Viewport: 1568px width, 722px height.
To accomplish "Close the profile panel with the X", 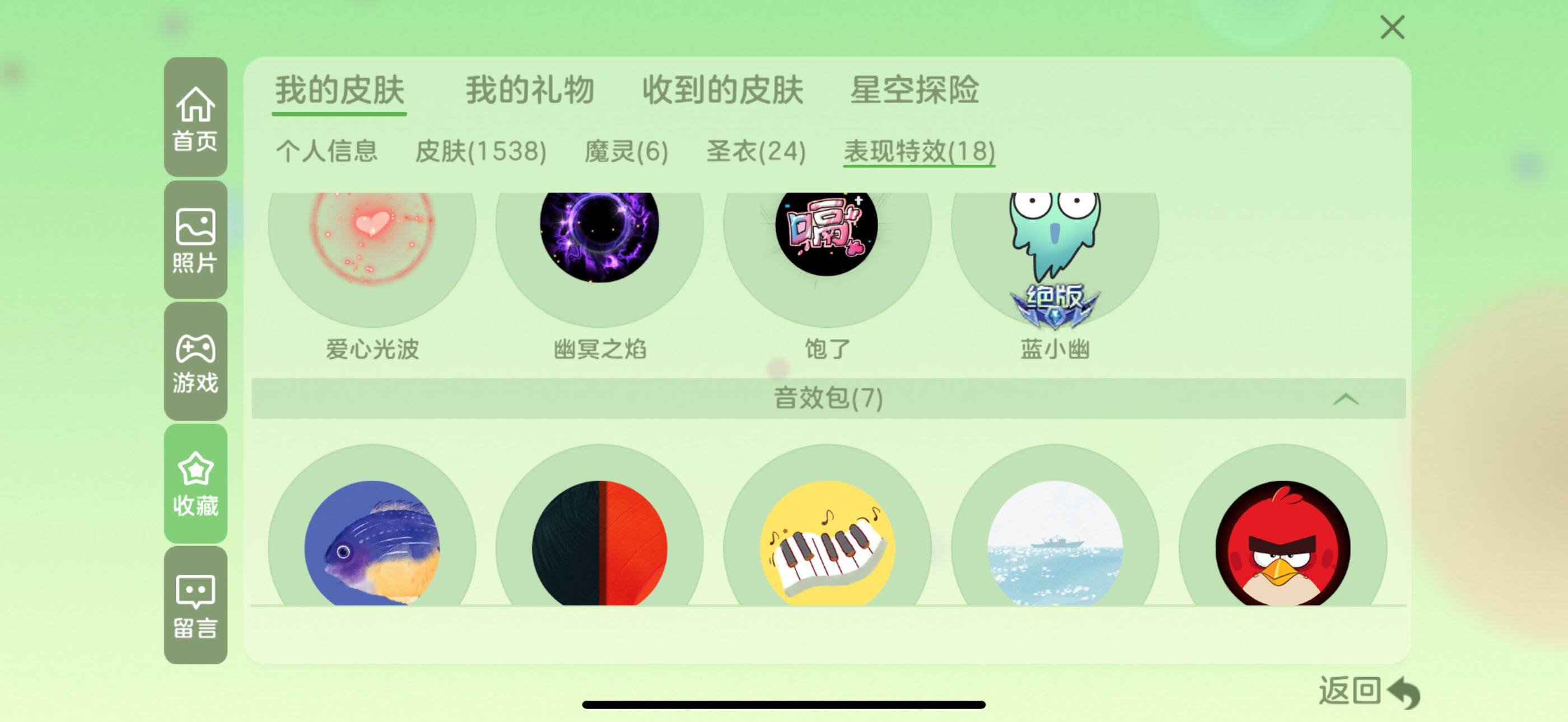I will 1392,27.
